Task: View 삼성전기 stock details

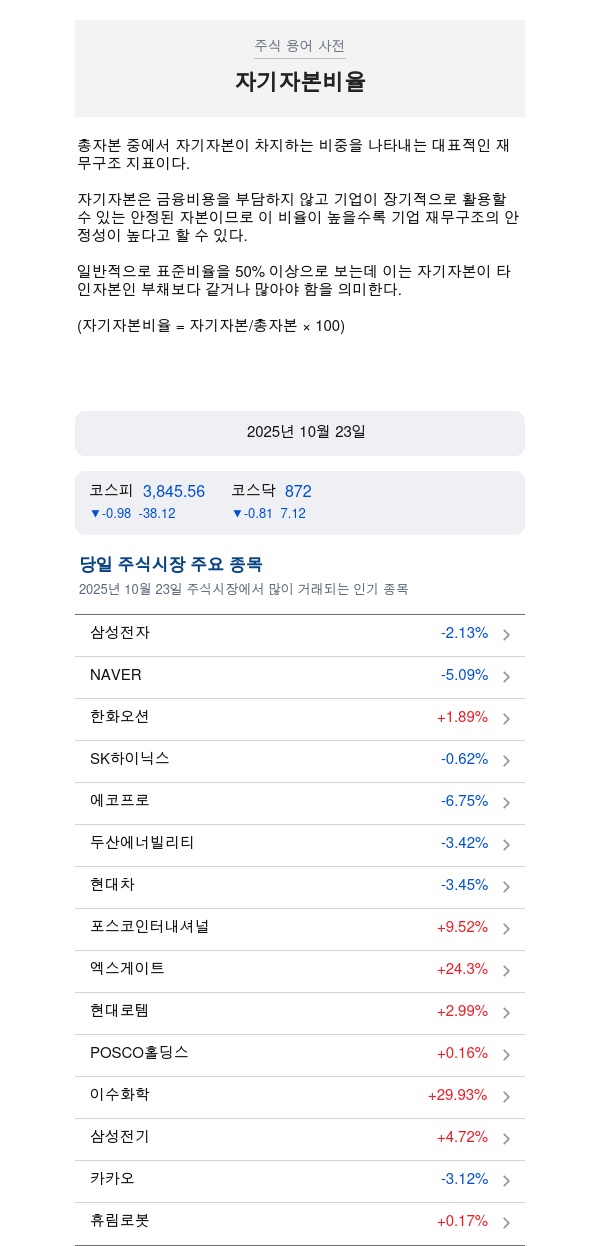Action: click(x=299, y=1138)
